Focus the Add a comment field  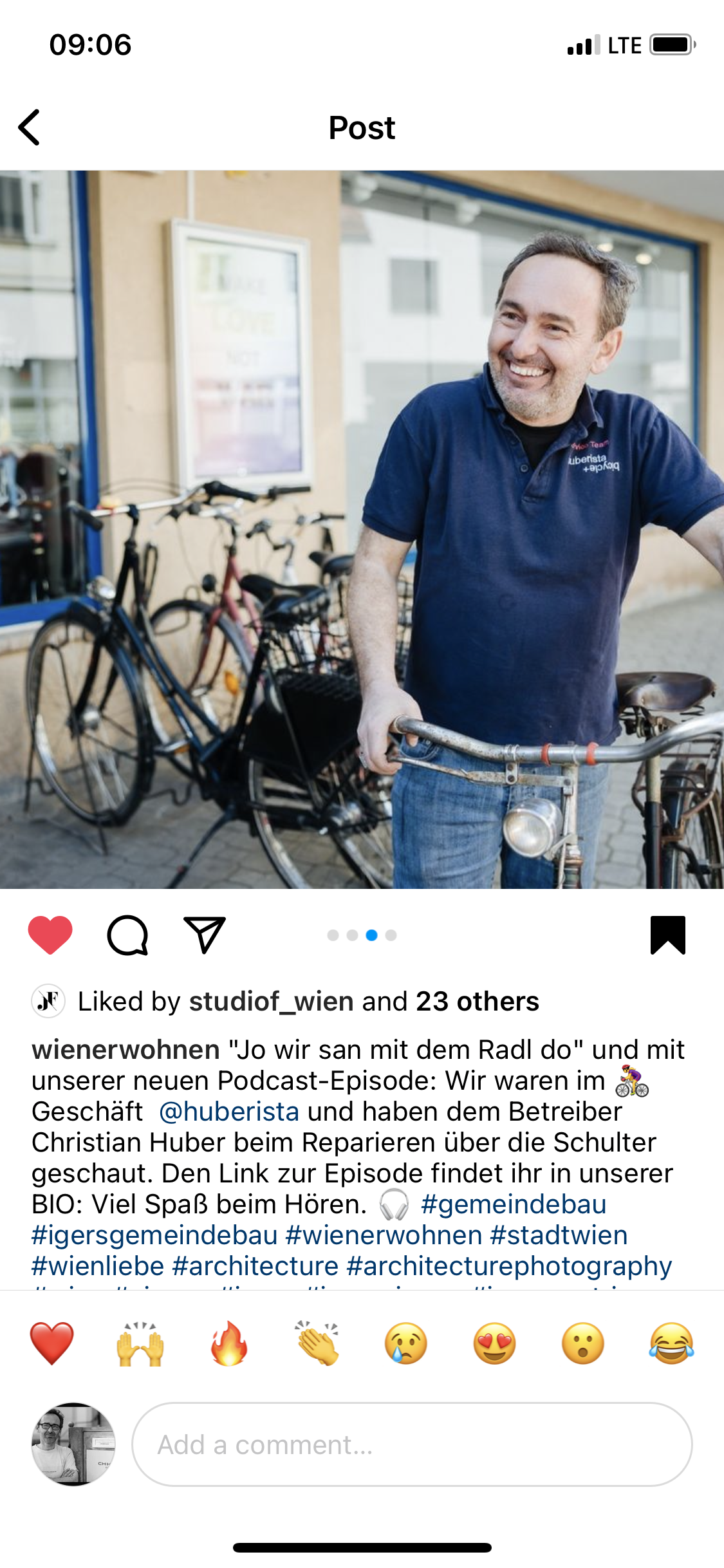[412, 1444]
